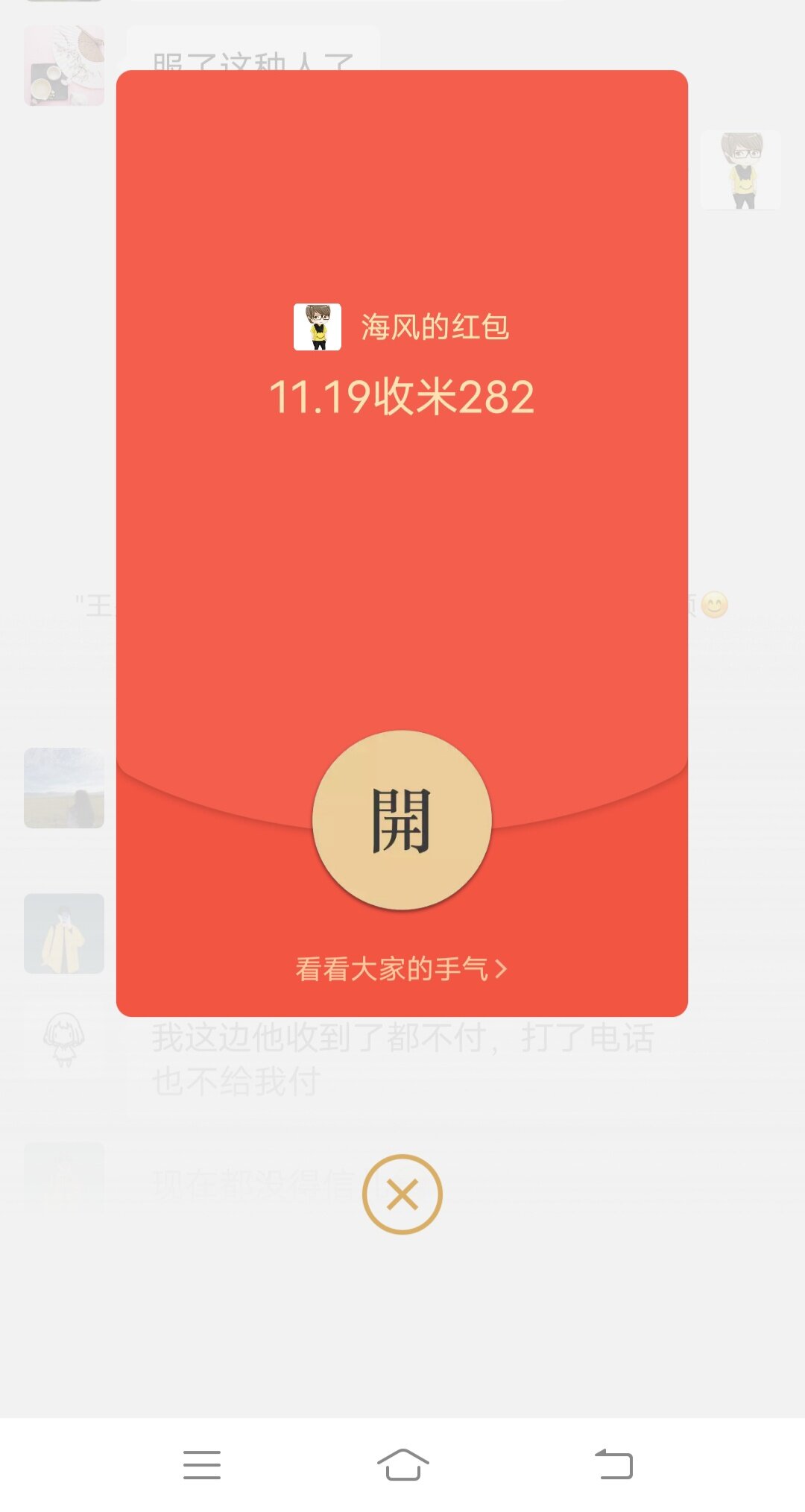Dismiss the red packet popup
Viewport: 805px width, 1512px height.
pos(402,1194)
